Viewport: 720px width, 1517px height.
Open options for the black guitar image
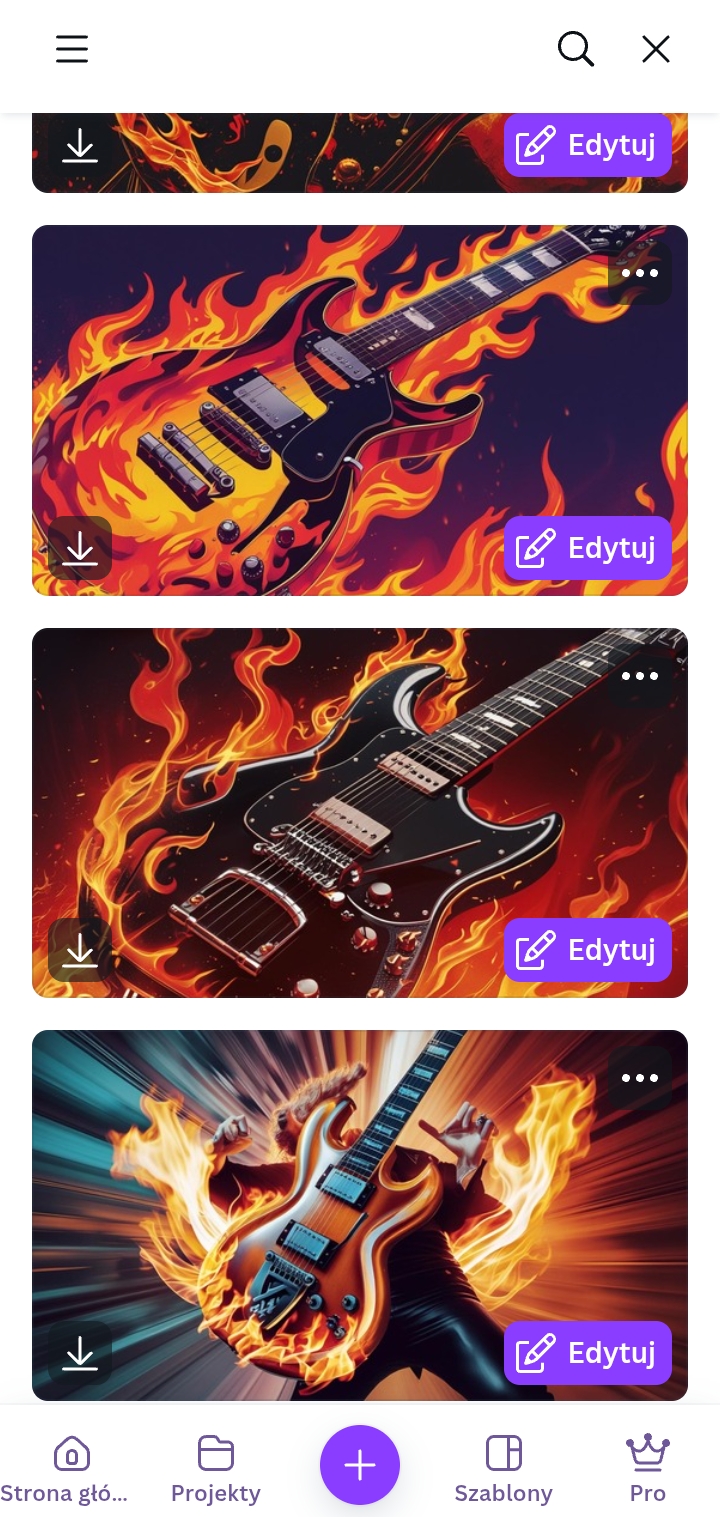point(640,676)
